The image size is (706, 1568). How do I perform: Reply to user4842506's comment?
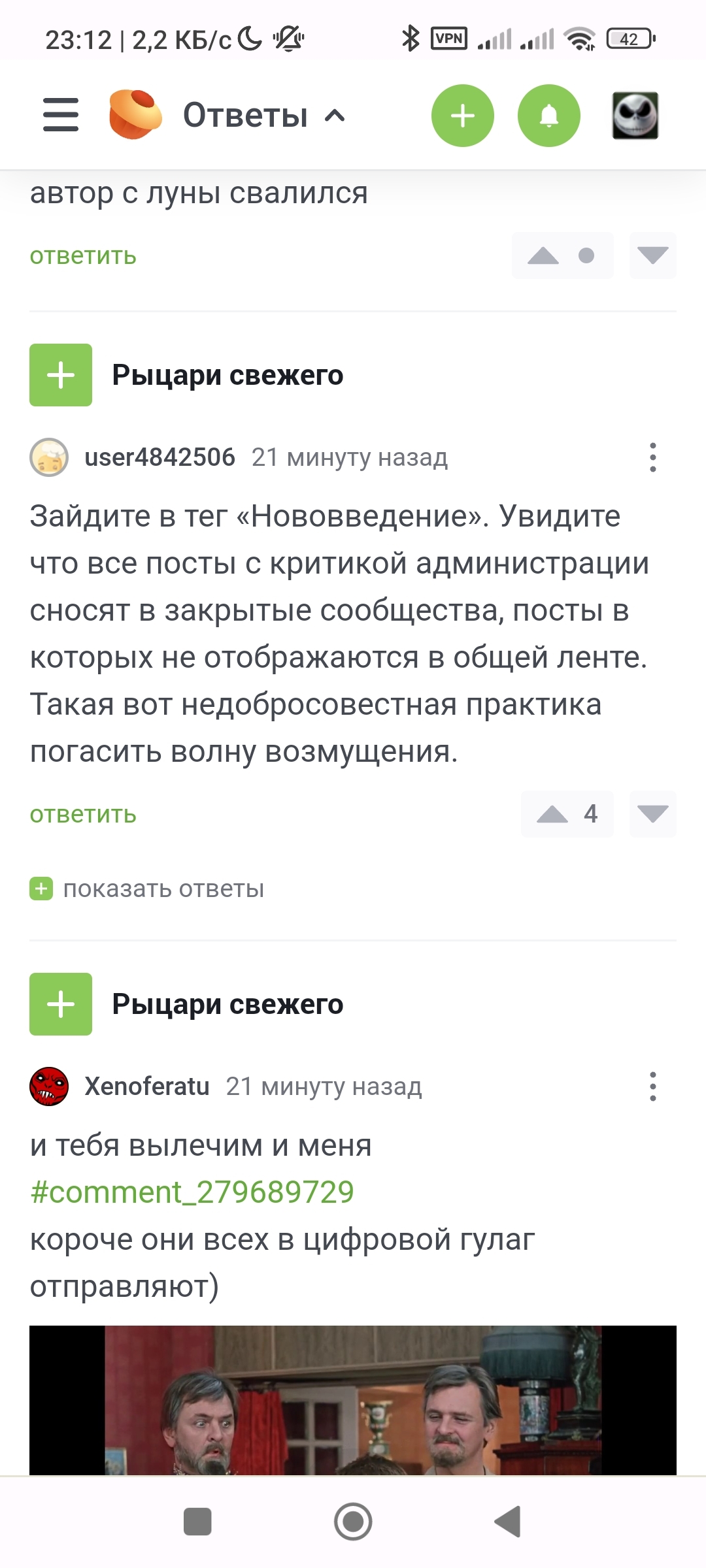83,814
